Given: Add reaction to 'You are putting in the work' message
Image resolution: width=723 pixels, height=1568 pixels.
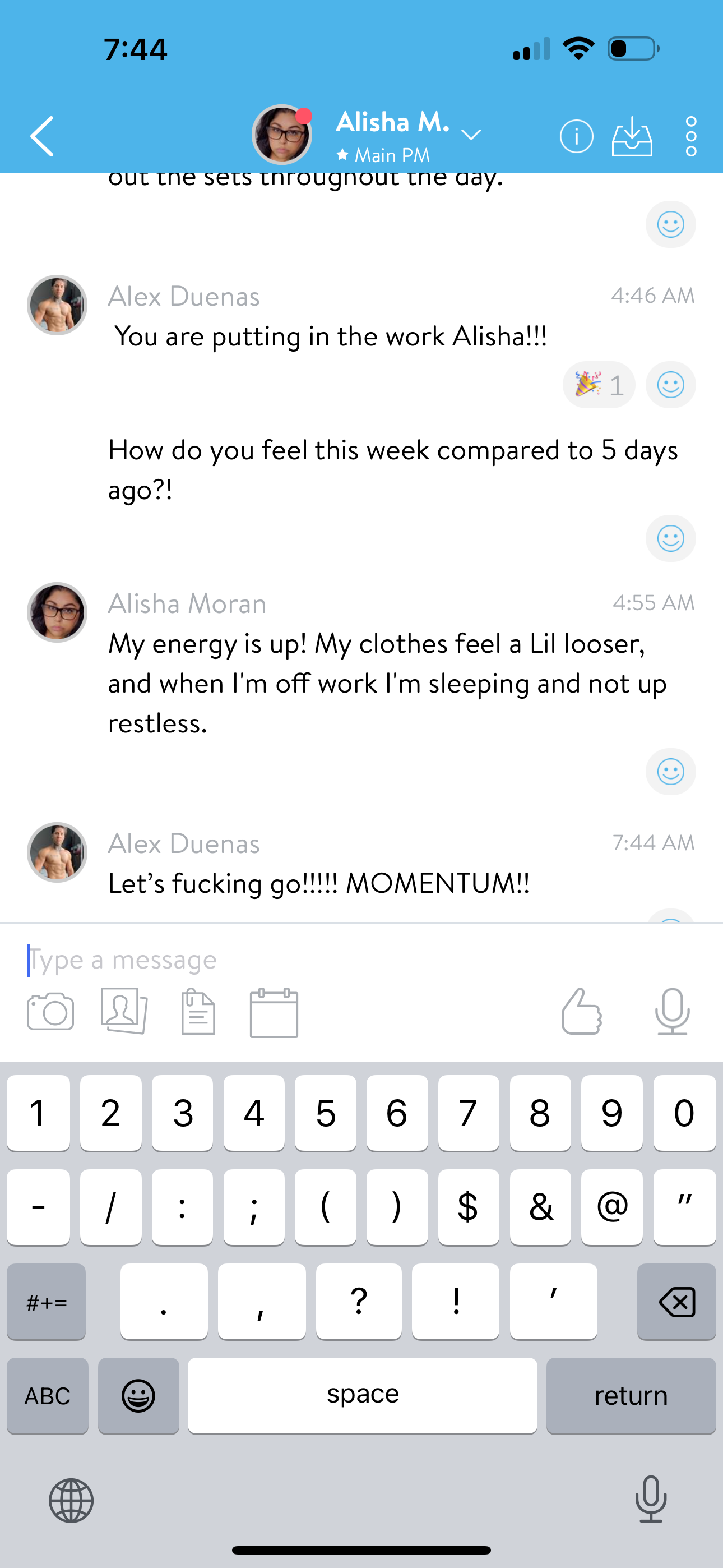Looking at the screenshot, I should [670, 385].
